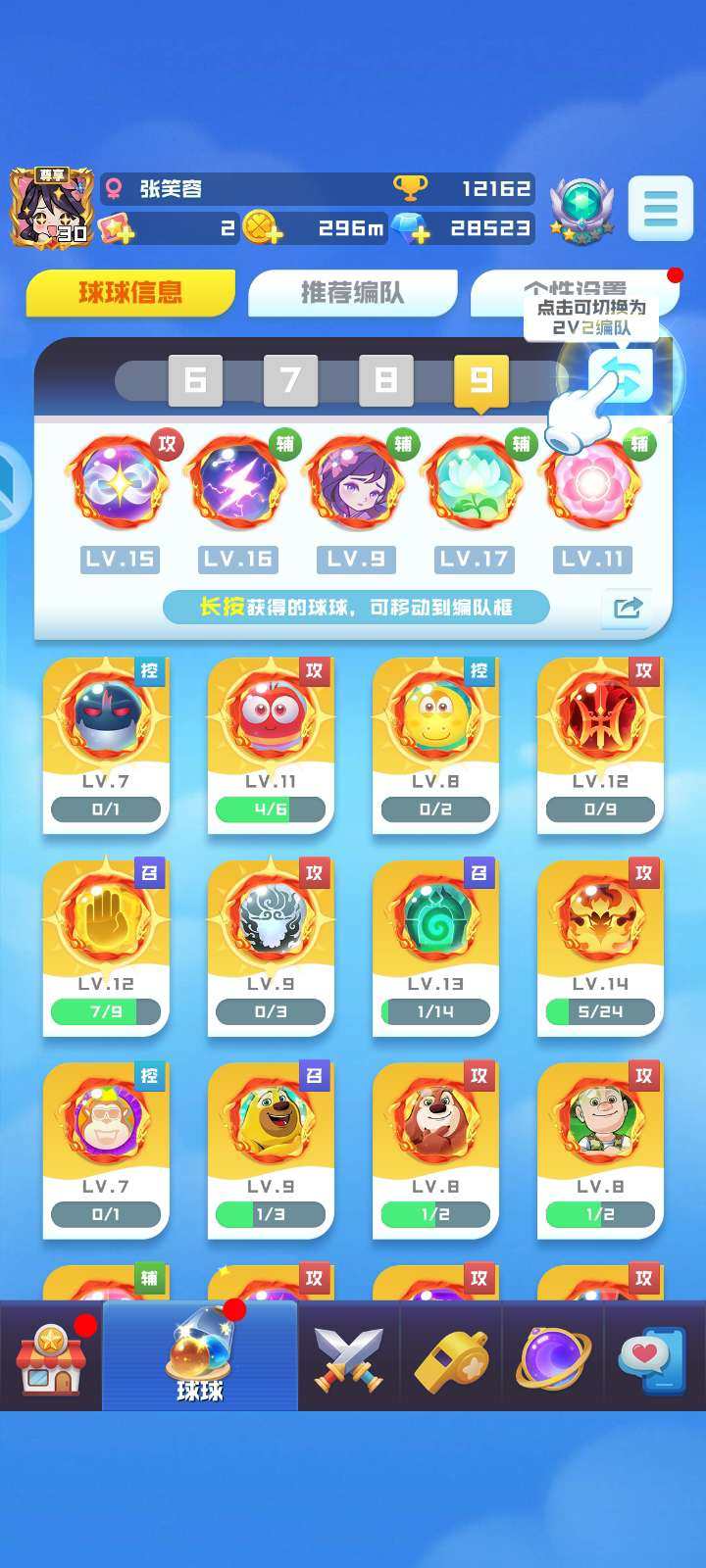Viewport: 706px width, 1568px height.
Task: Switch to 2V2 lineup with swap button
Action: tap(621, 377)
